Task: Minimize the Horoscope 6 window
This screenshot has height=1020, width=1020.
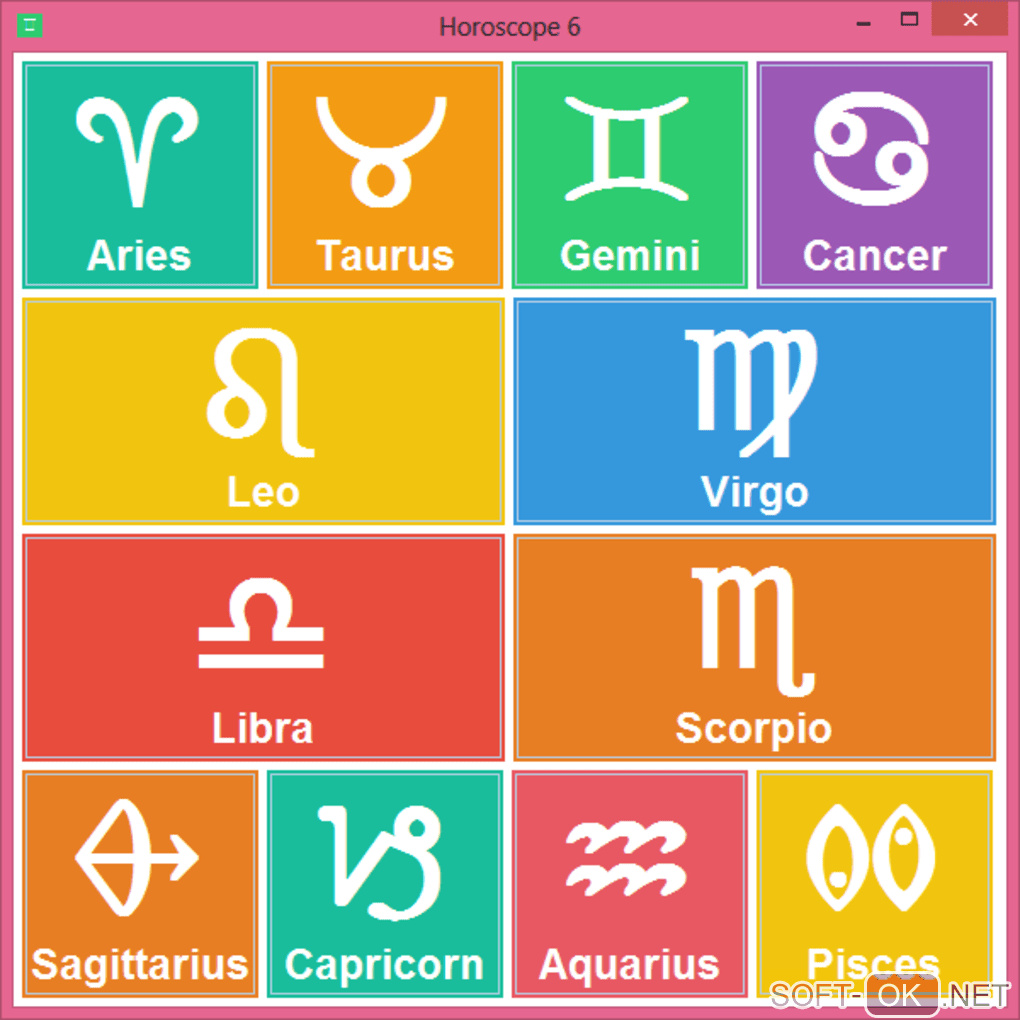Action: coord(864,21)
